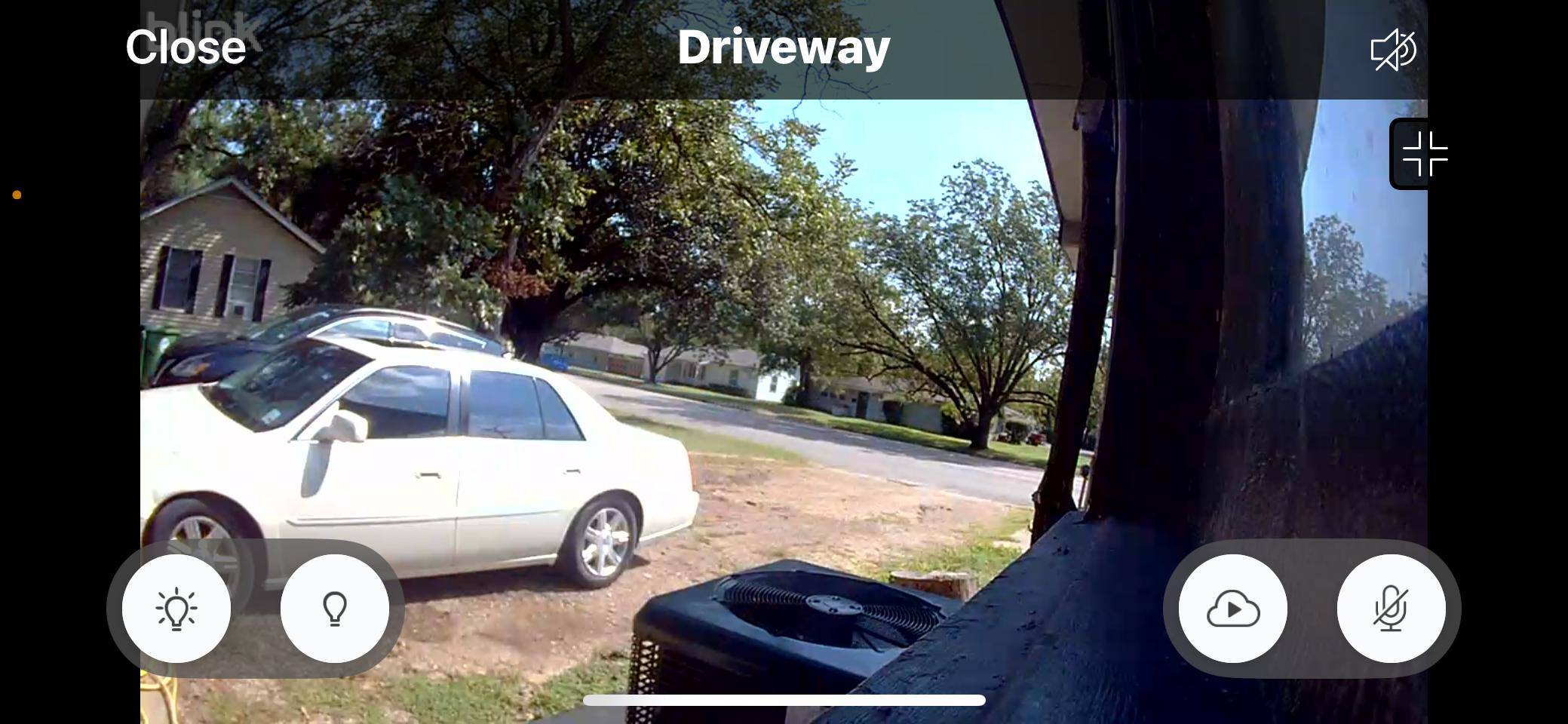This screenshot has width=1568, height=724.
Task: Exit full screen view
Action: tap(1424, 155)
